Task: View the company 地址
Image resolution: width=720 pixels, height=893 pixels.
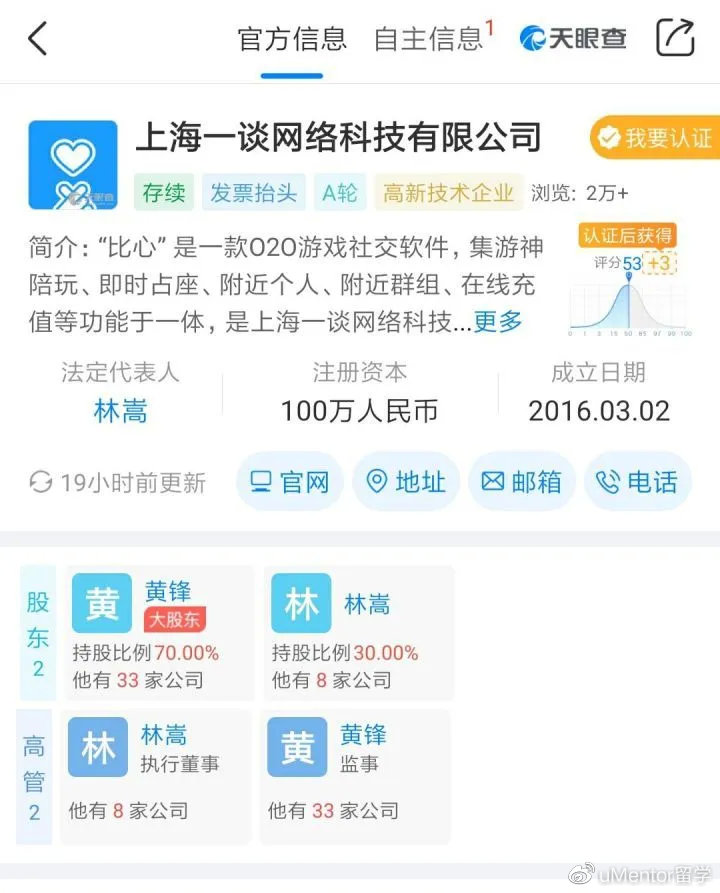Action: (x=406, y=482)
